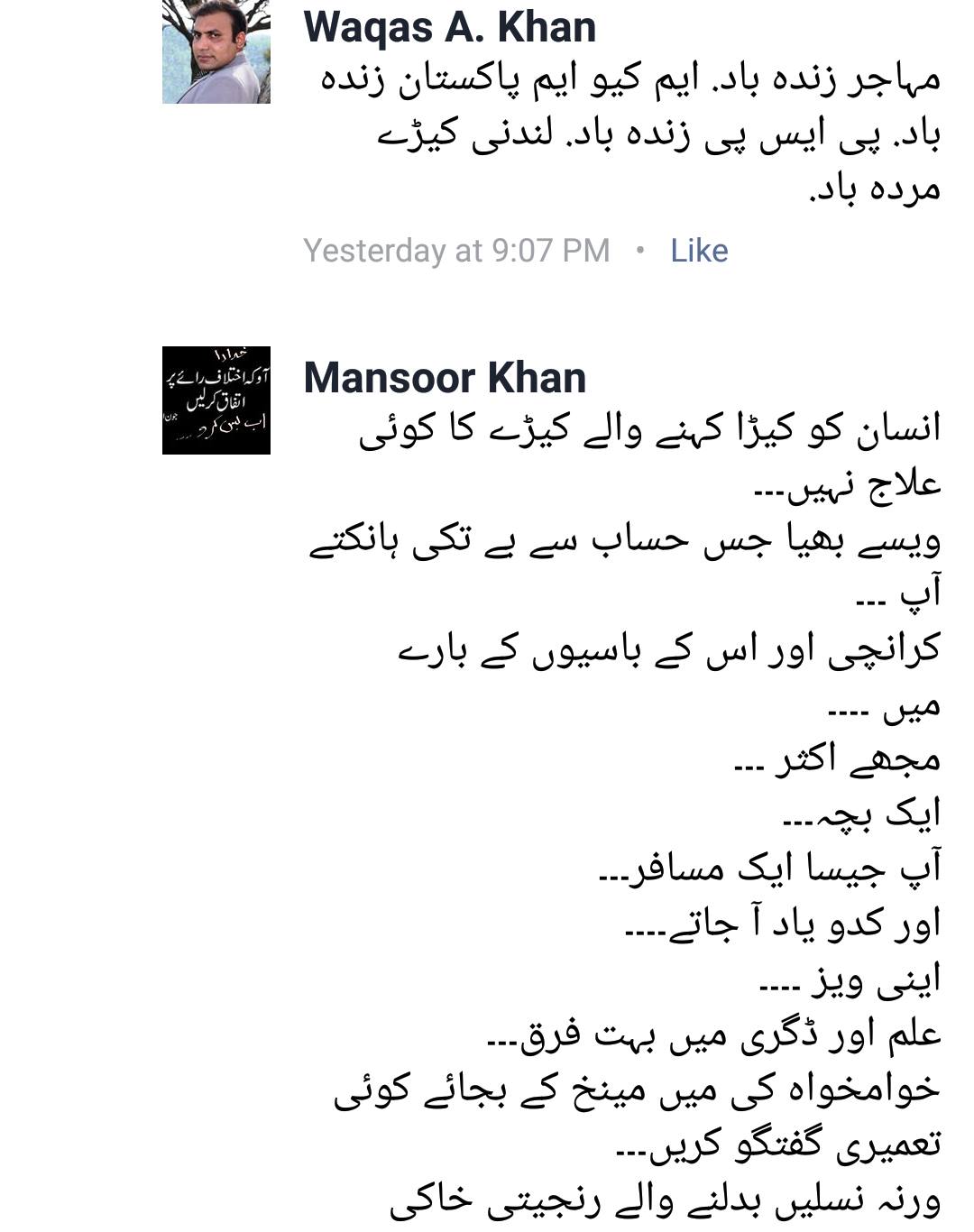This screenshot has width=974, height=1232.
Task: View Mansoor Khan's profile picture
Action: (216, 400)
